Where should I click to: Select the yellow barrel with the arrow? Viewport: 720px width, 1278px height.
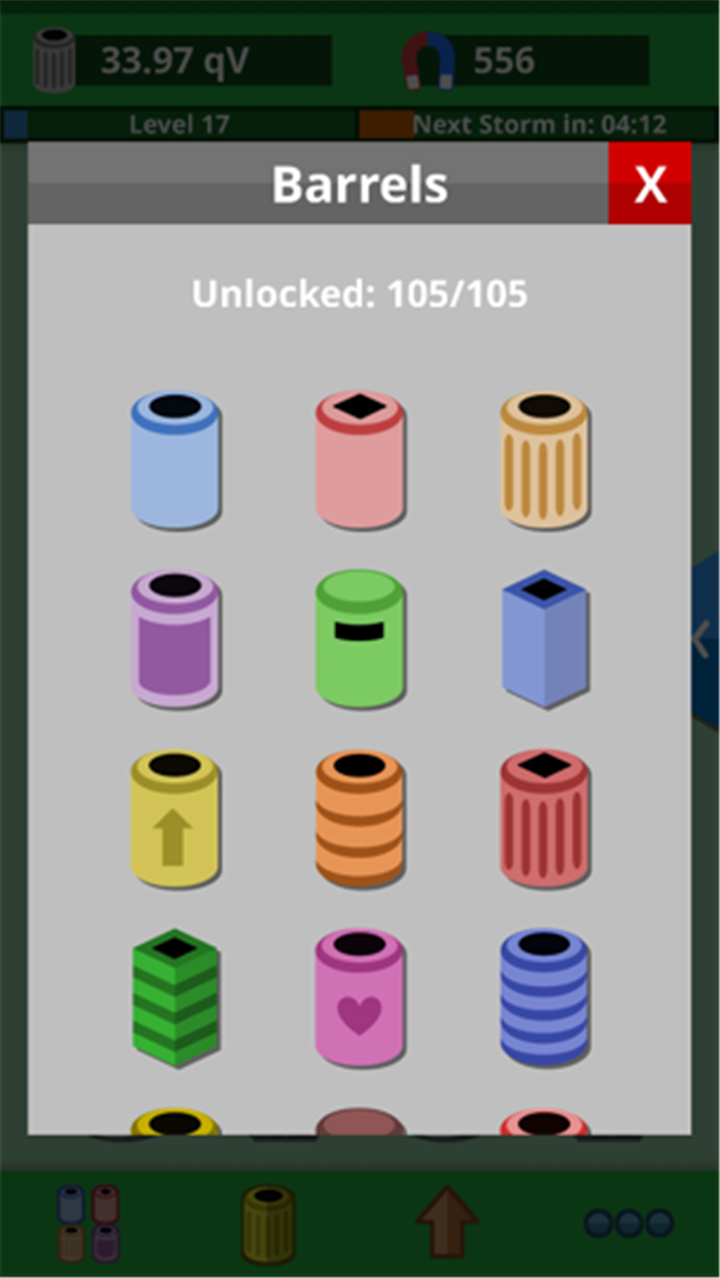tap(175, 819)
